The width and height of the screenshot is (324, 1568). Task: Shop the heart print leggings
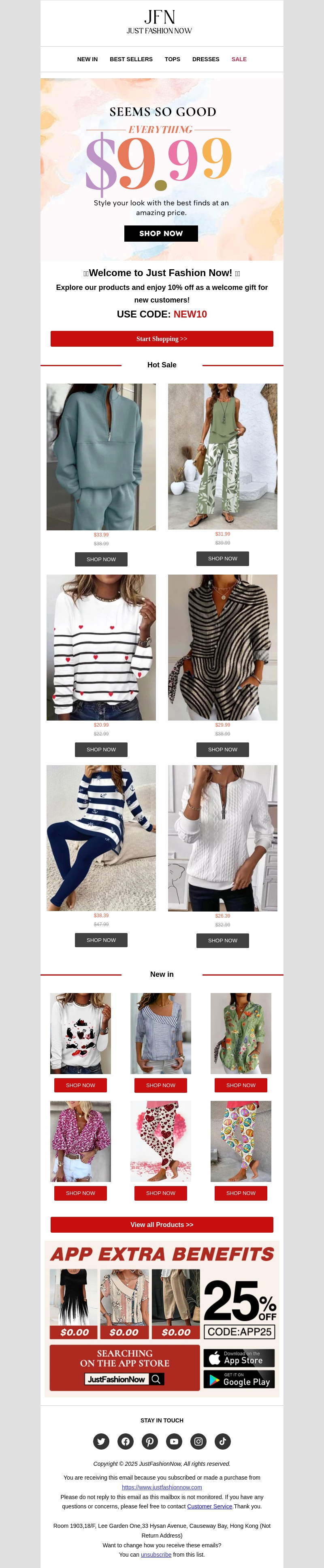(160, 1193)
